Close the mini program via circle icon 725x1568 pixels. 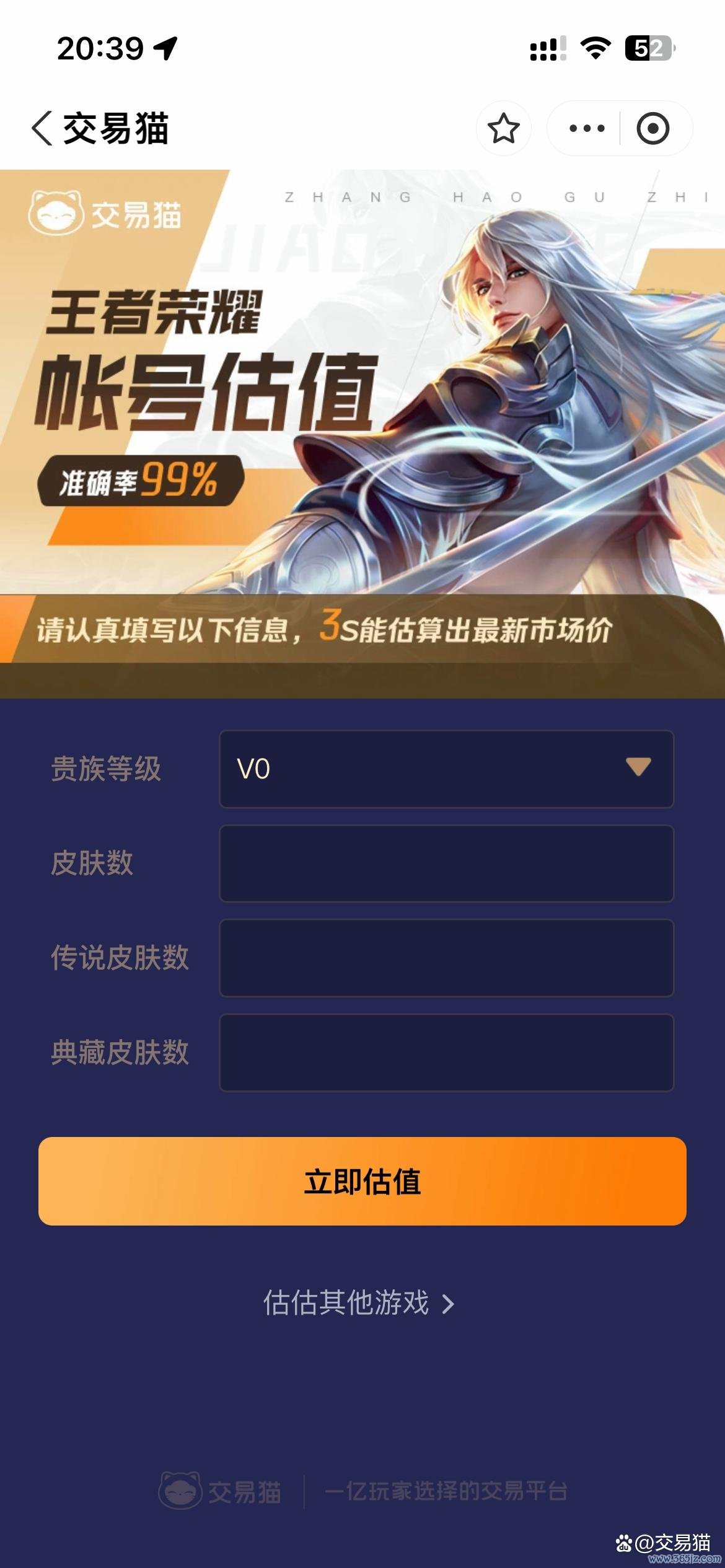tap(653, 128)
